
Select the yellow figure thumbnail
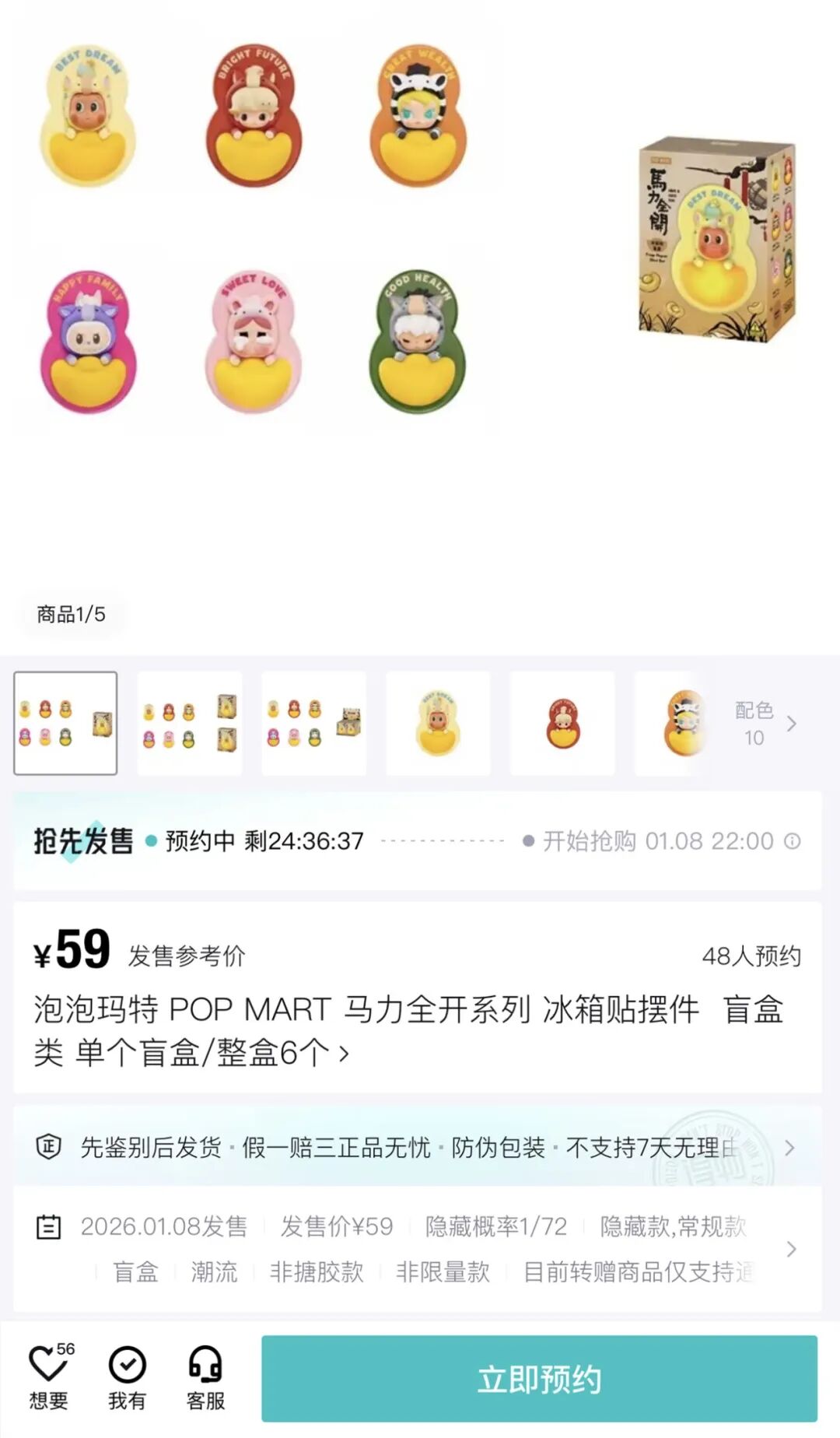tap(438, 724)
